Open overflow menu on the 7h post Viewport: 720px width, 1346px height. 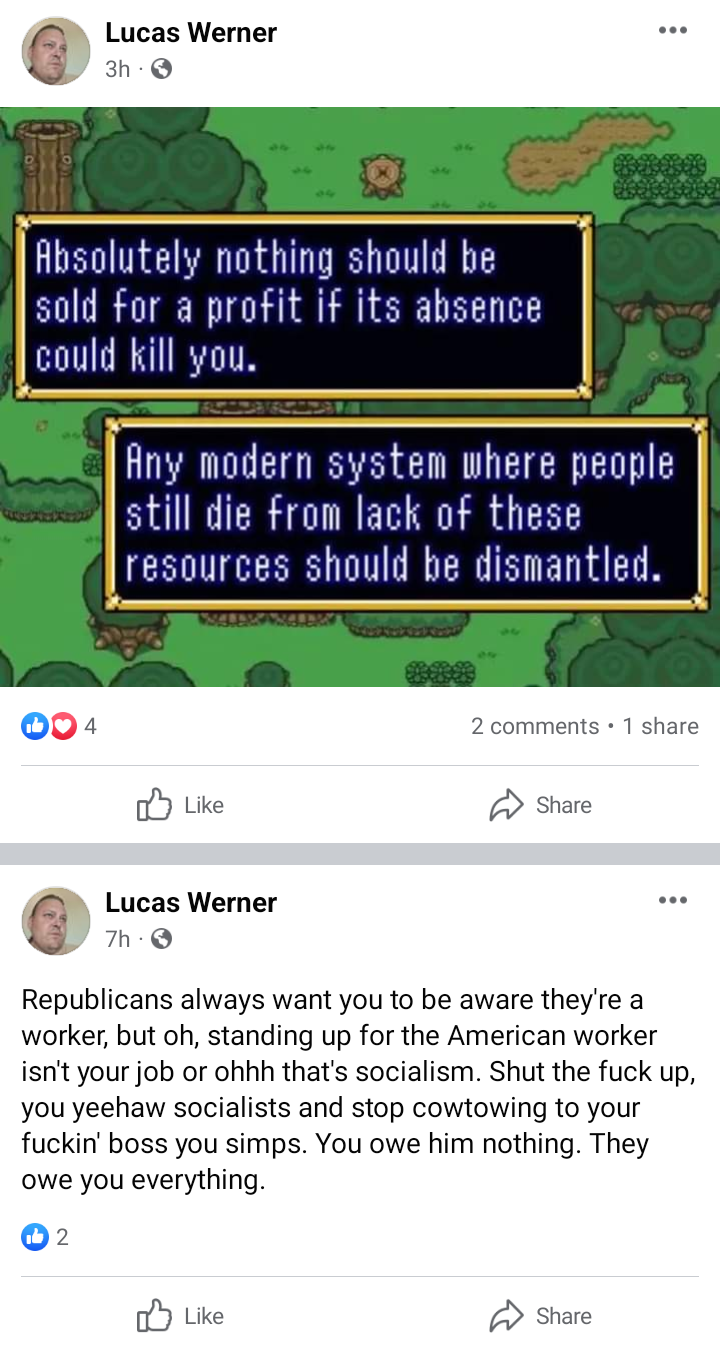click(673, 900)
